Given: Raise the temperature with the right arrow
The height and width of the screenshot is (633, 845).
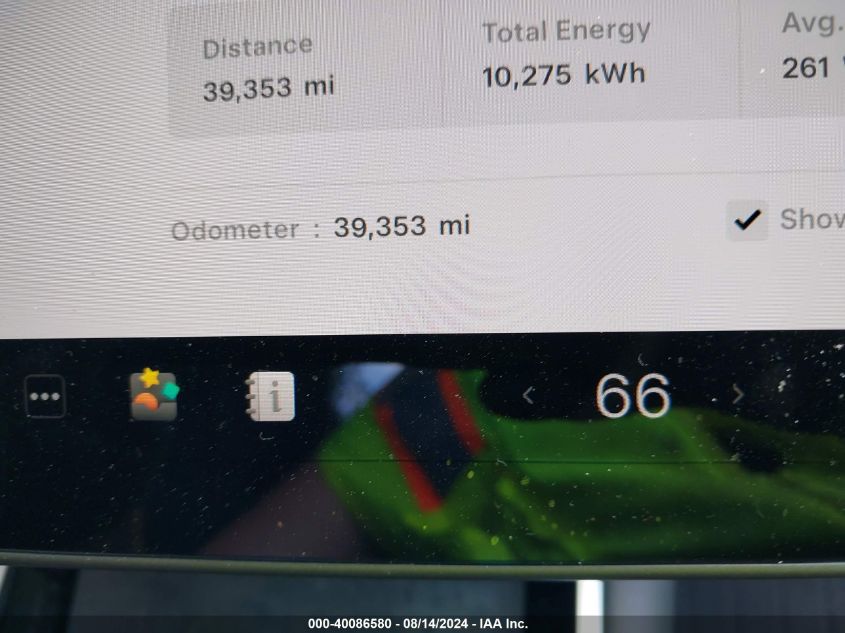Looking at the screenshot, I should [738, 395].
